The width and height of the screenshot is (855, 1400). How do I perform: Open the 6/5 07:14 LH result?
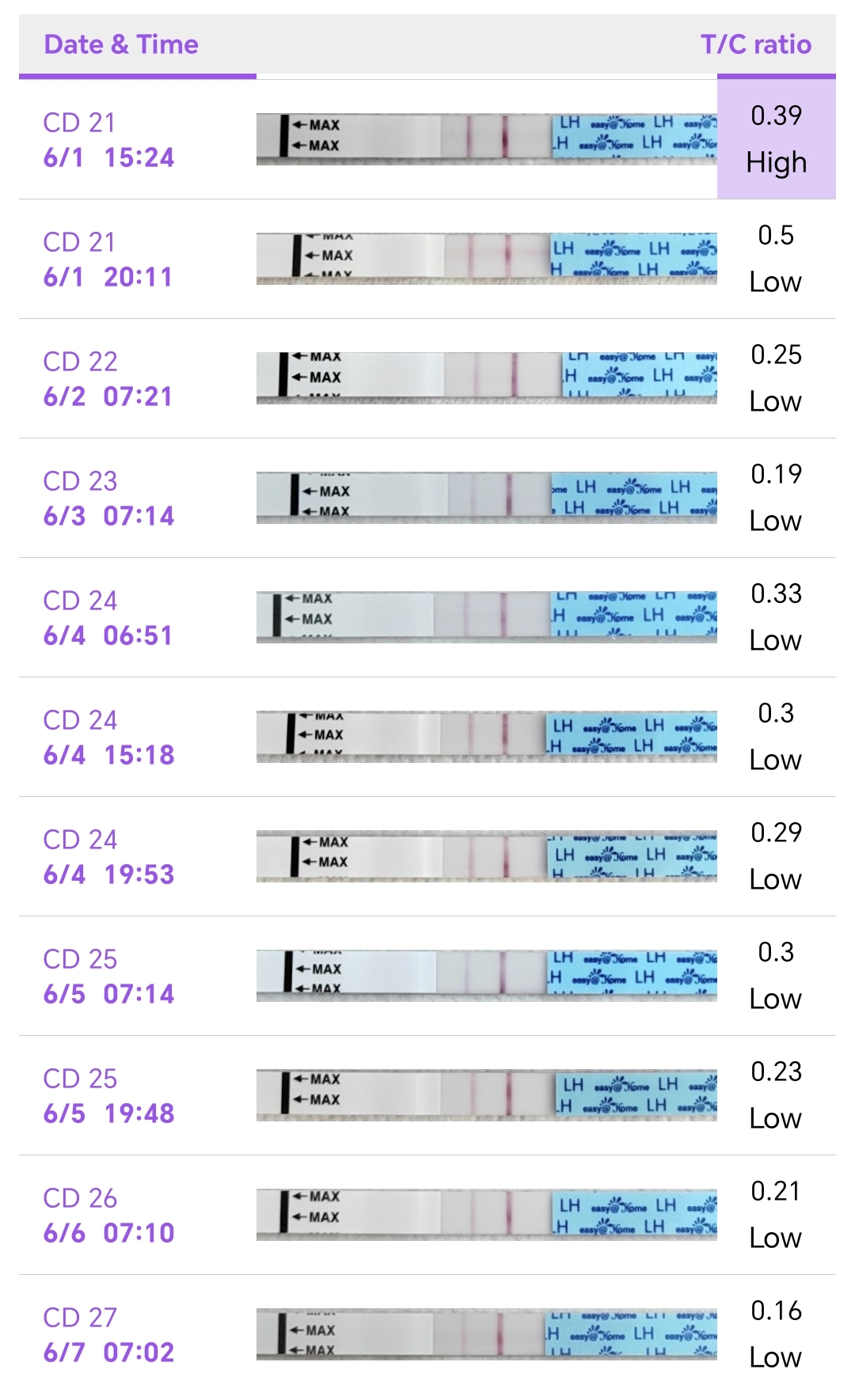pos(427,976)
